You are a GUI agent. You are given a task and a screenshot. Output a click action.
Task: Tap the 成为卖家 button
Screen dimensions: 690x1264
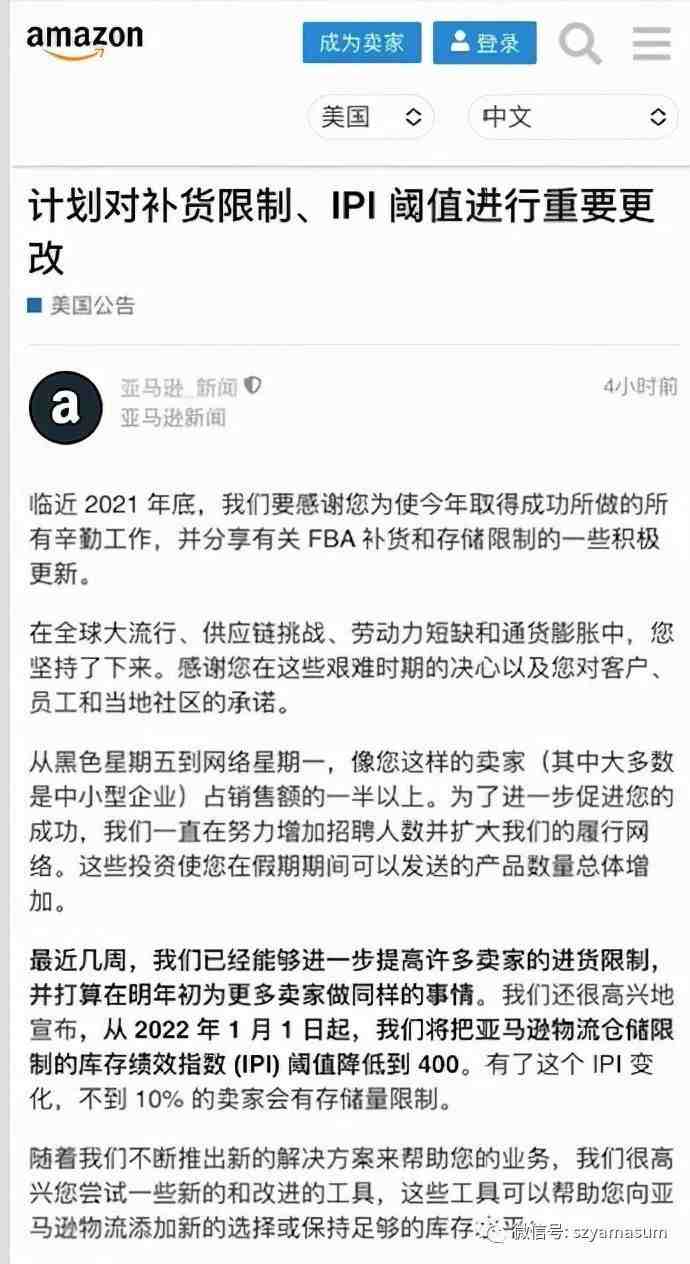pyautogui.click(x=361, y=43)
